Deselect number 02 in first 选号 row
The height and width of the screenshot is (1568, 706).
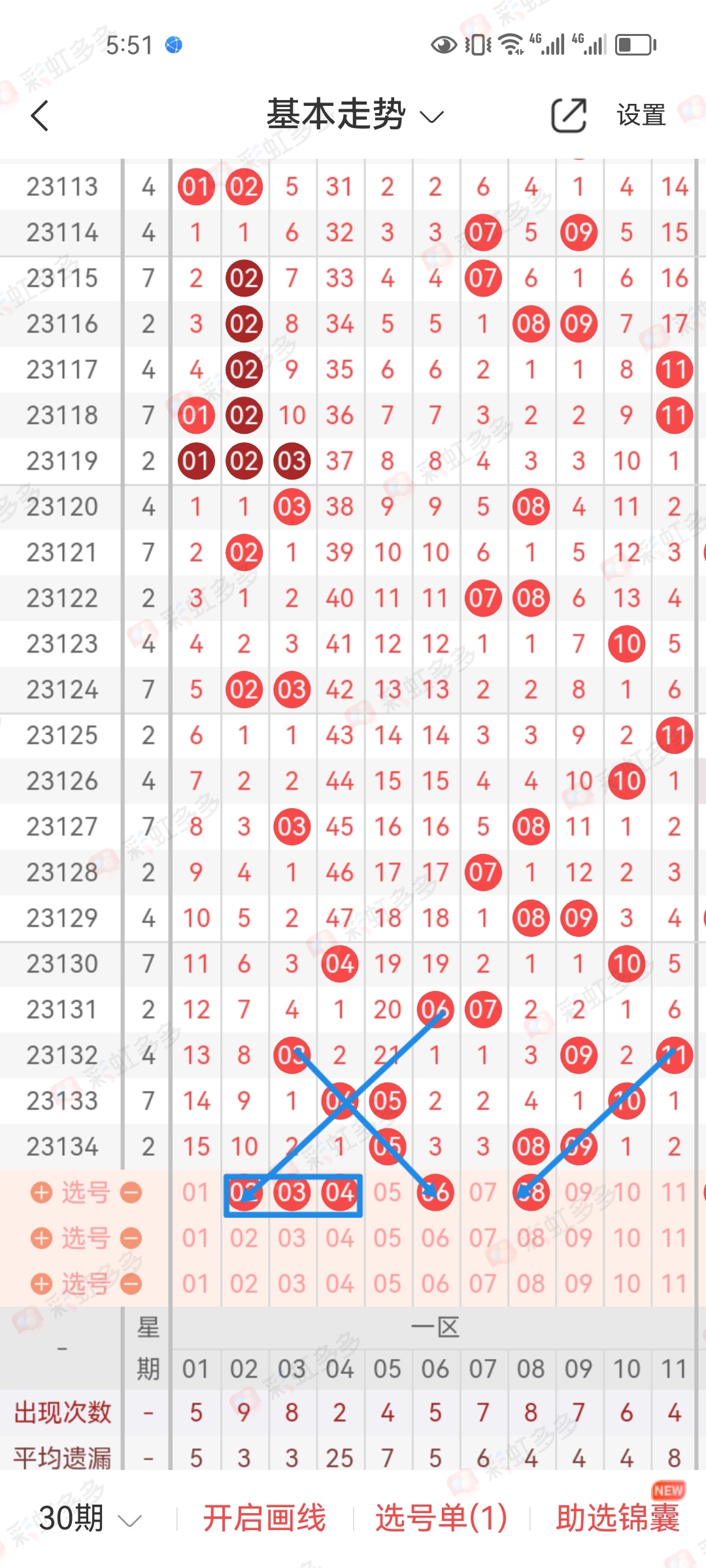(x=244, y=1192)
